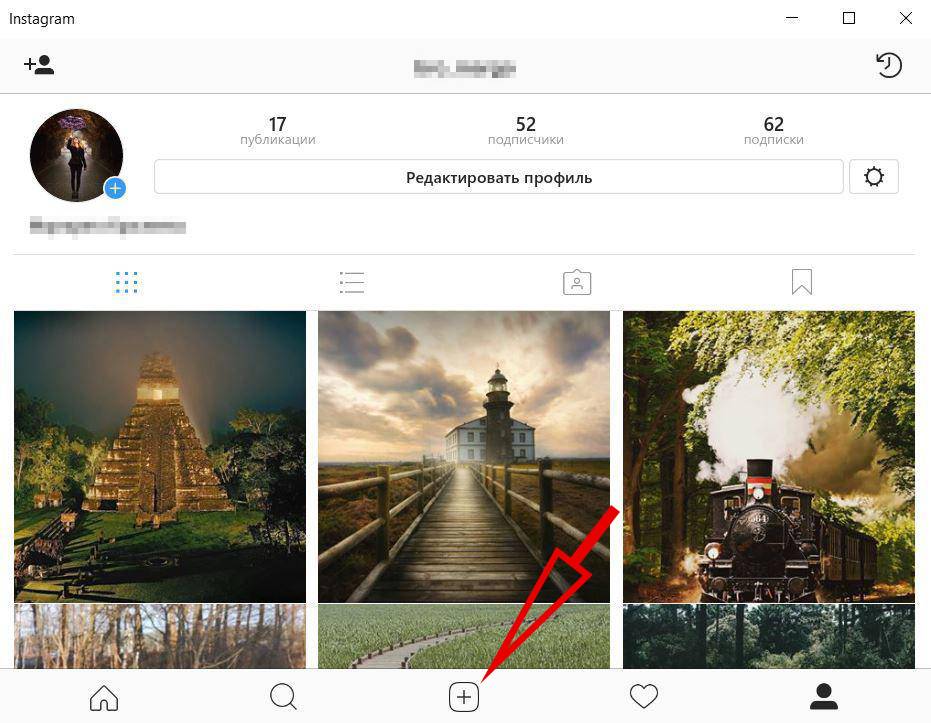Open the activity heart tab
931x723 pixels.
pyautogui.click(x=644, y=697)
